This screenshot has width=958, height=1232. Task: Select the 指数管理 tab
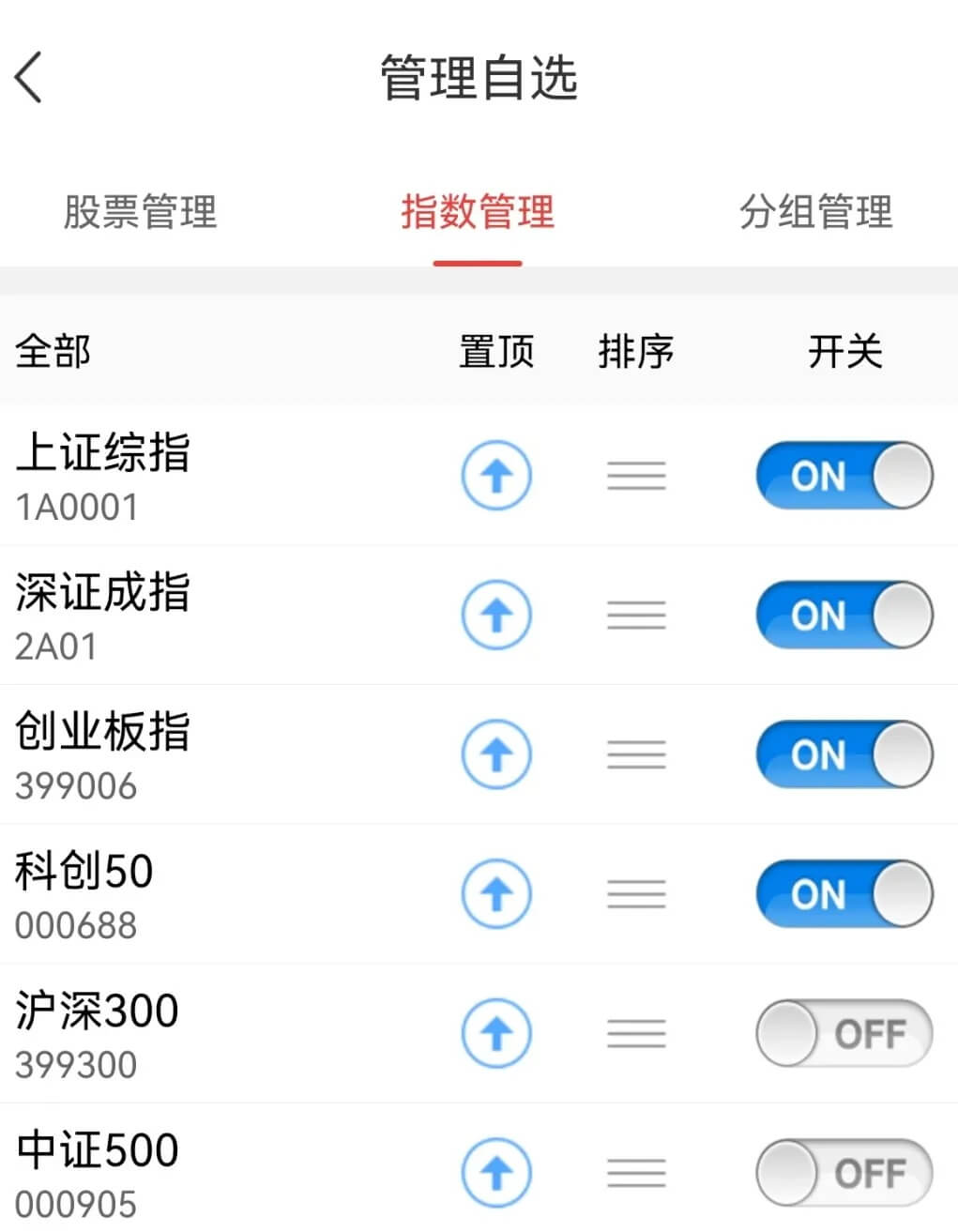pyautogui.click(x=478, y=212)
